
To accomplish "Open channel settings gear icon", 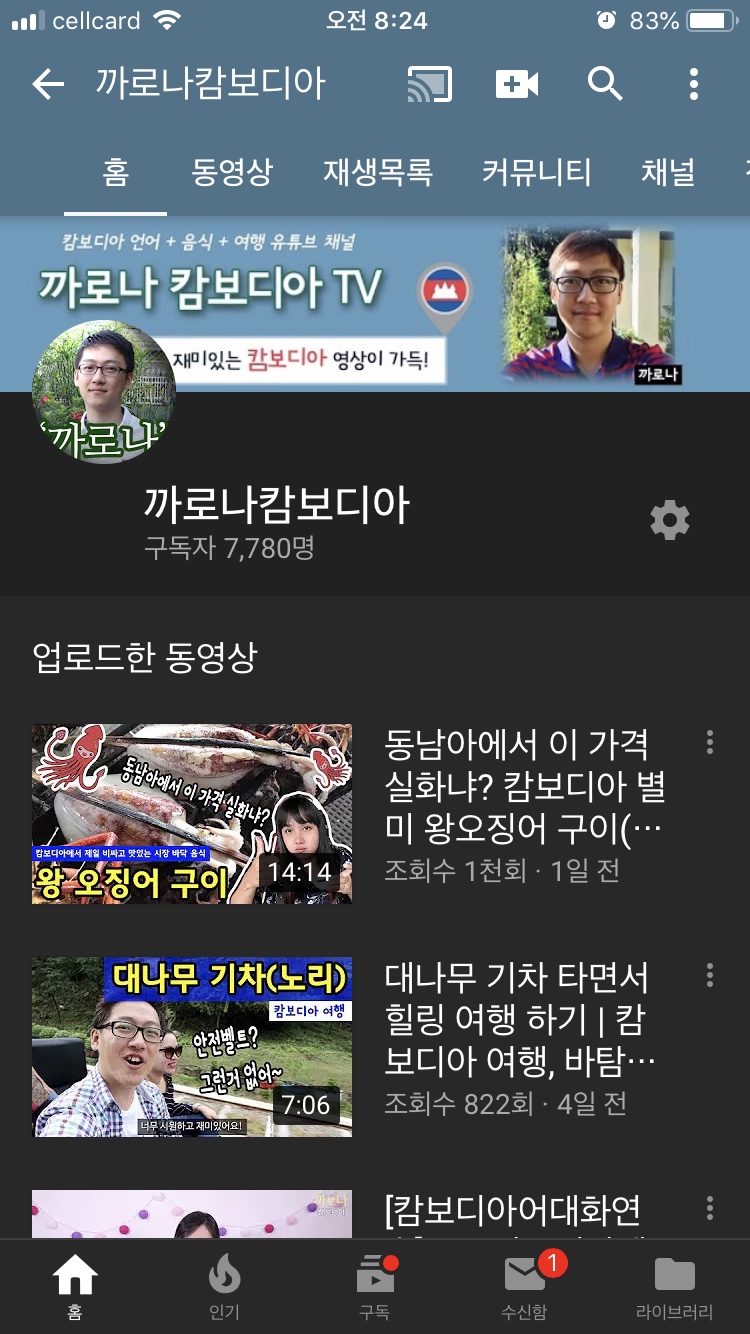I will (670, 521).
